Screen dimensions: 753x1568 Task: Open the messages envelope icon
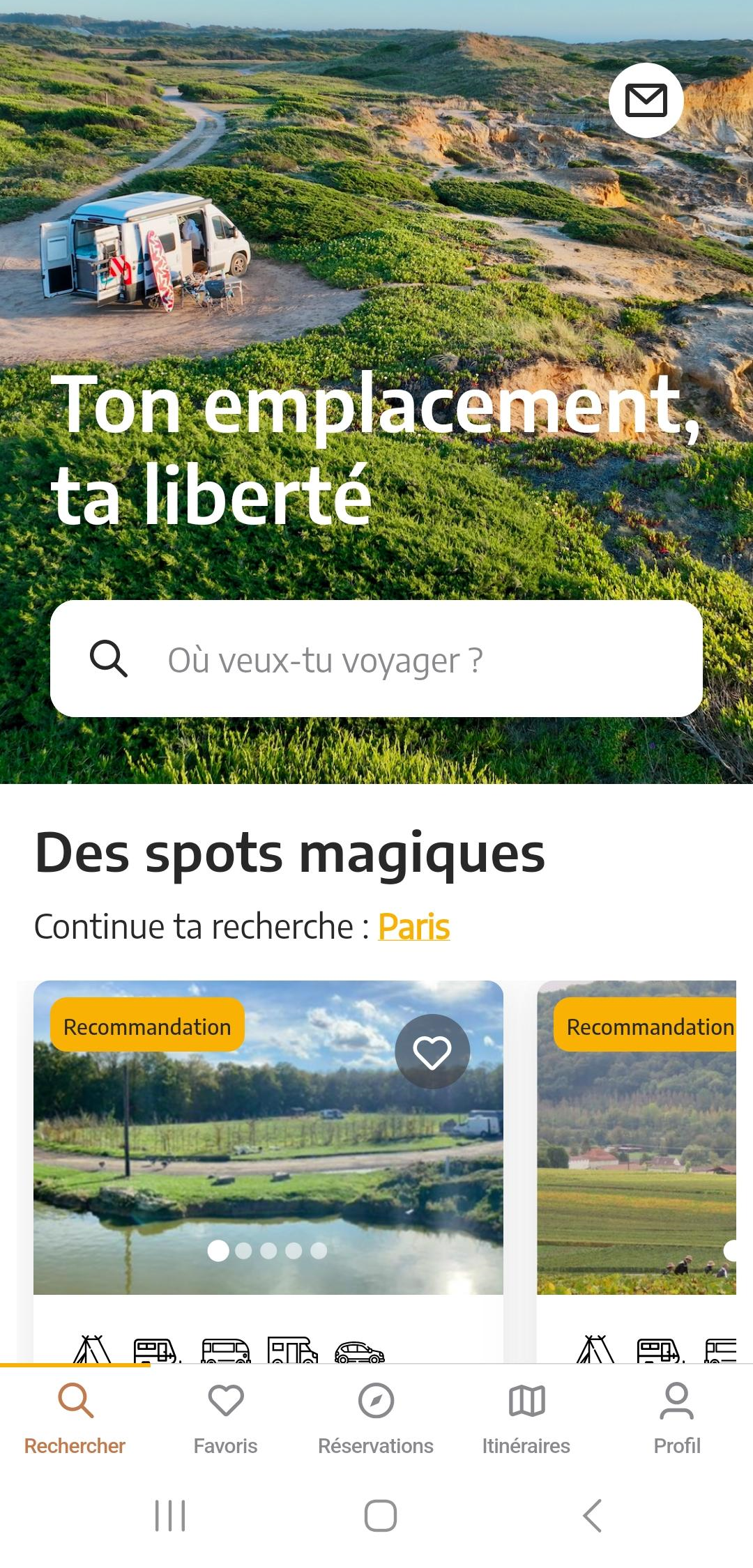(646, 100)
